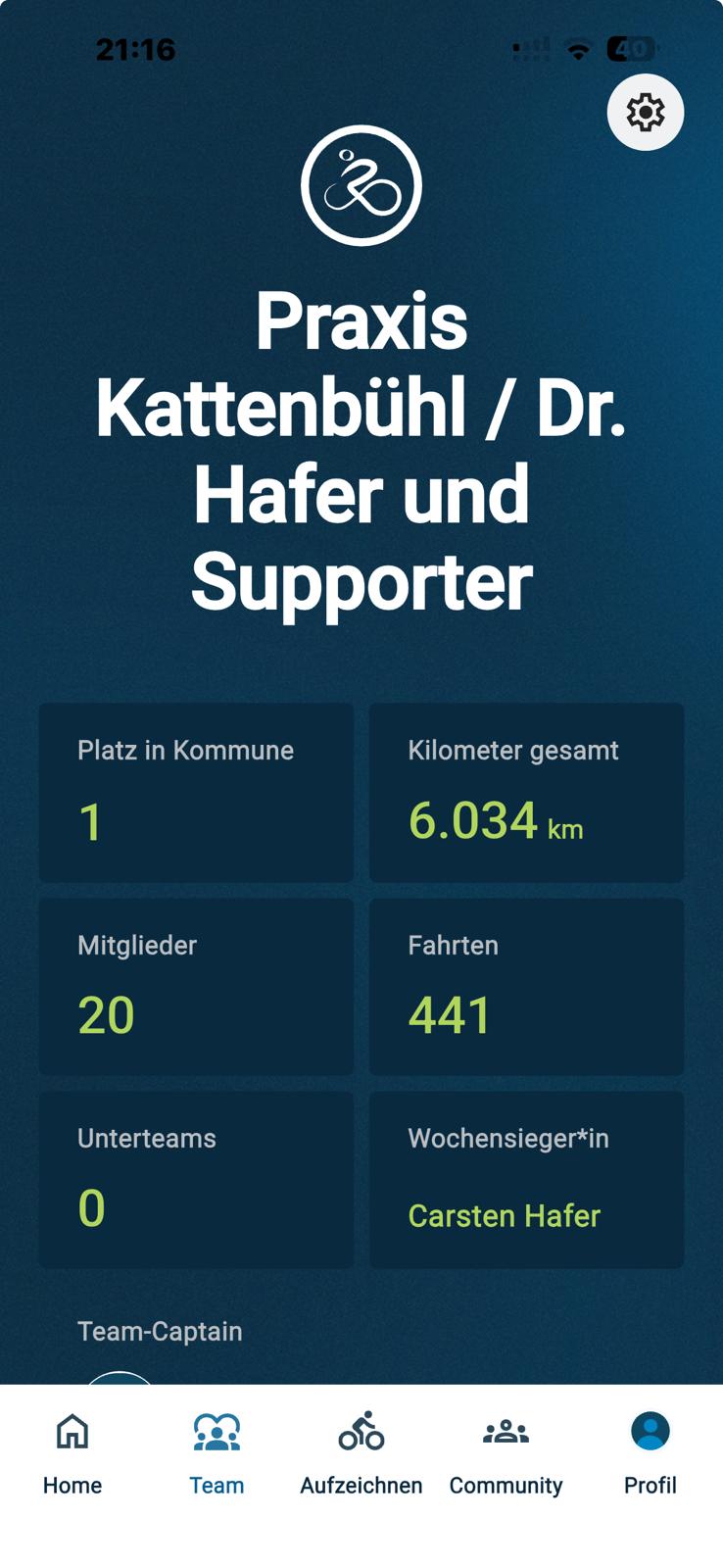
Task: Select the Team tab
Action: pos(217,1454)
